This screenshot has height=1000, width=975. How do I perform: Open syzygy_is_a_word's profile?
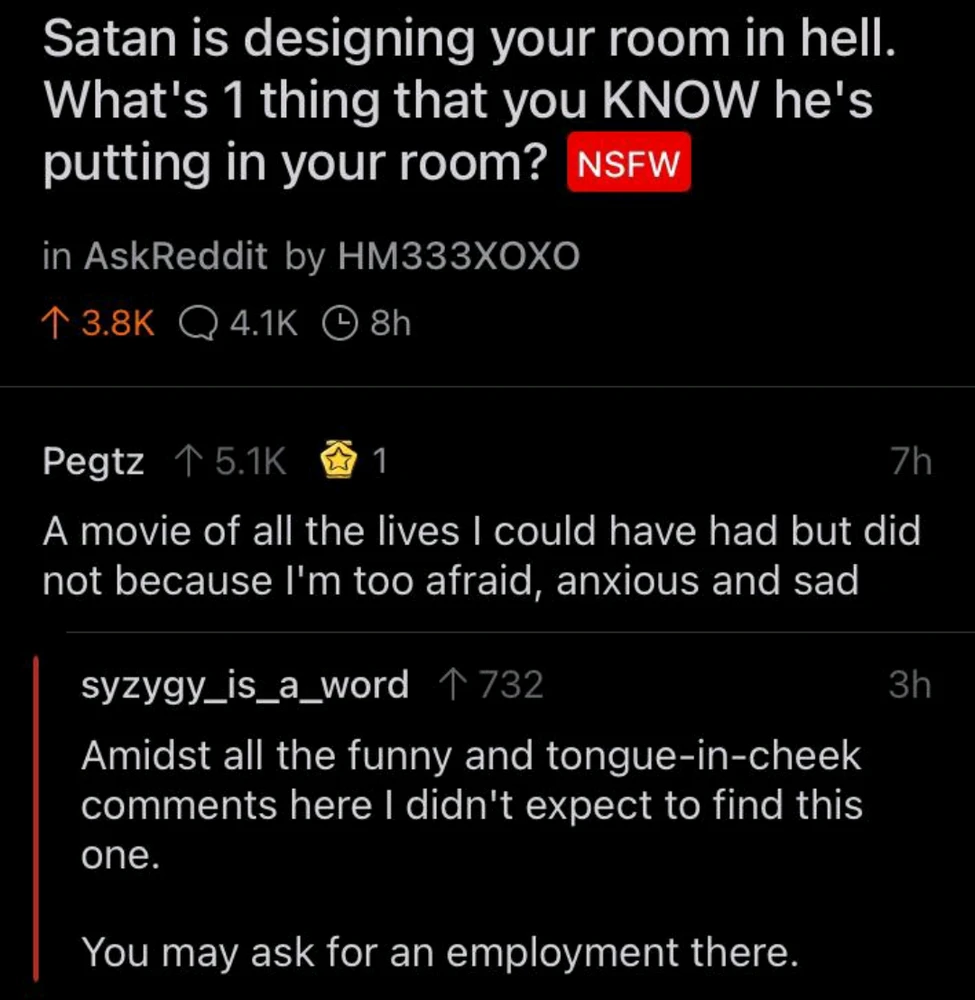point(244,685)
